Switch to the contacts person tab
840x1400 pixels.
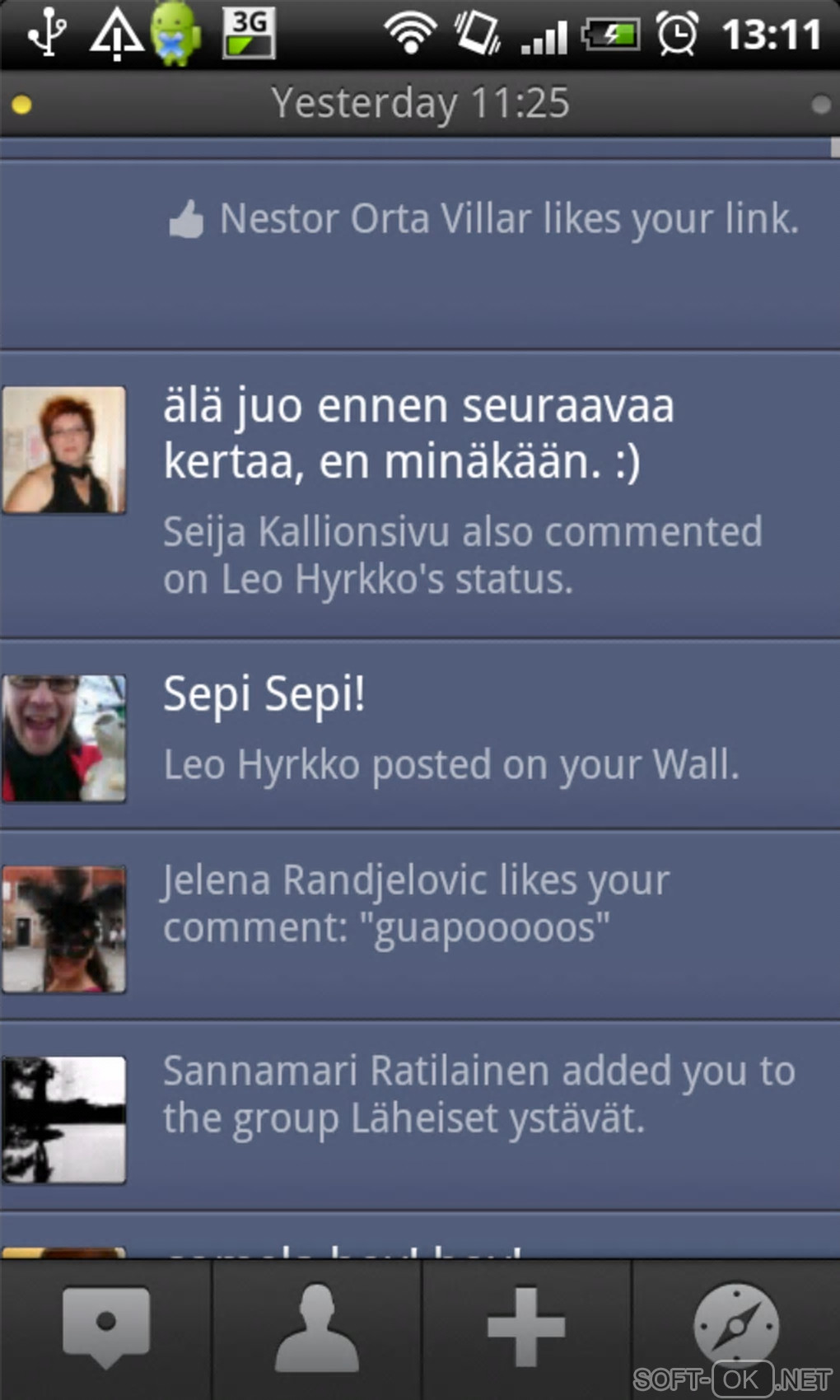[x=317, y=1328]
